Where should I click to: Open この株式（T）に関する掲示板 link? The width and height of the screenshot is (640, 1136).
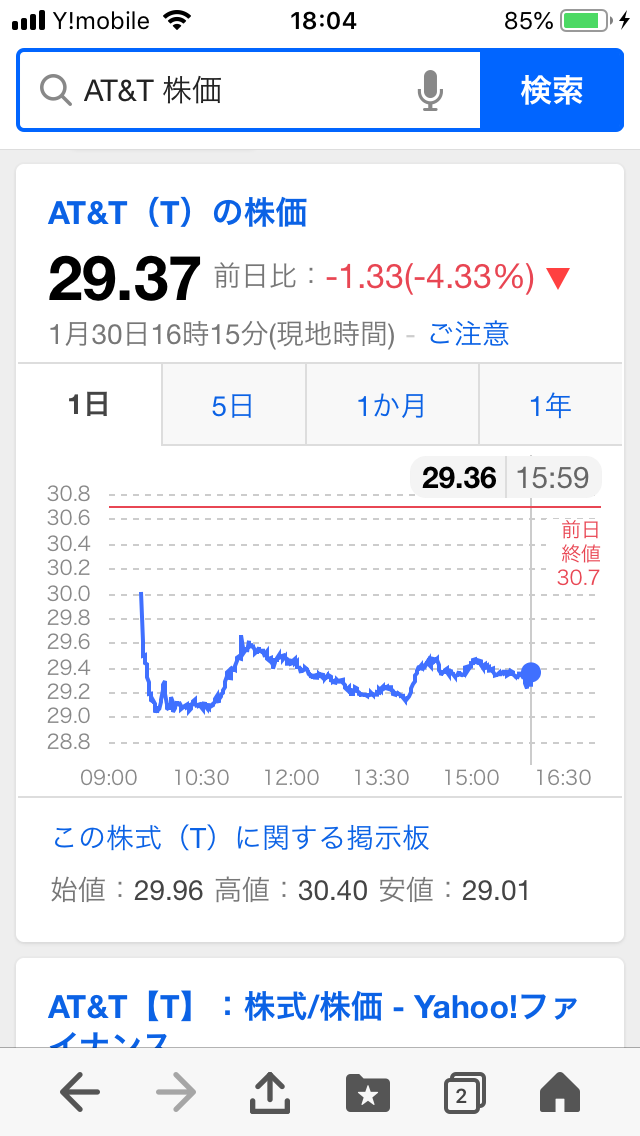click(x=241, y=837)
